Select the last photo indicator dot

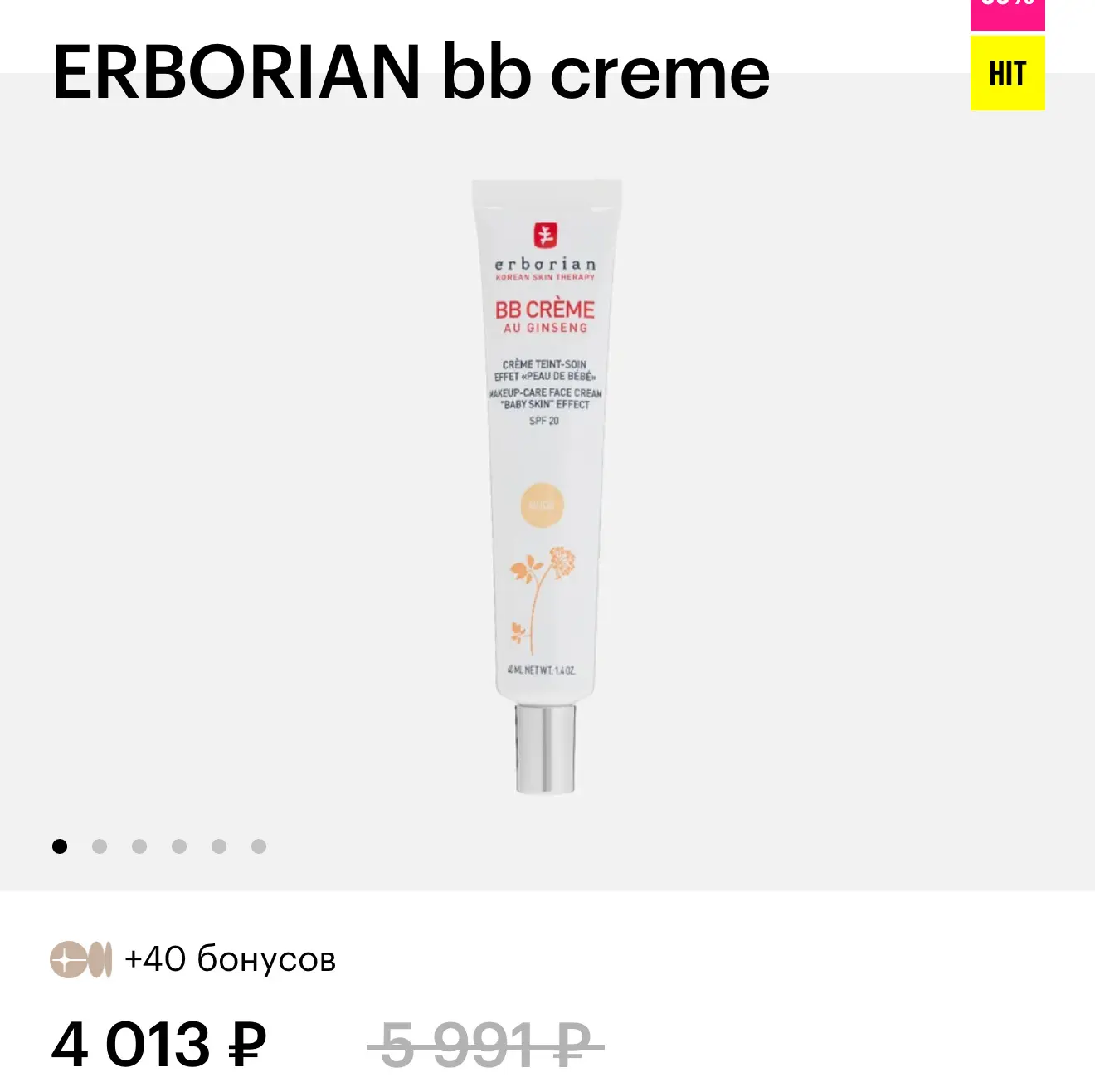tap(259, 846)
